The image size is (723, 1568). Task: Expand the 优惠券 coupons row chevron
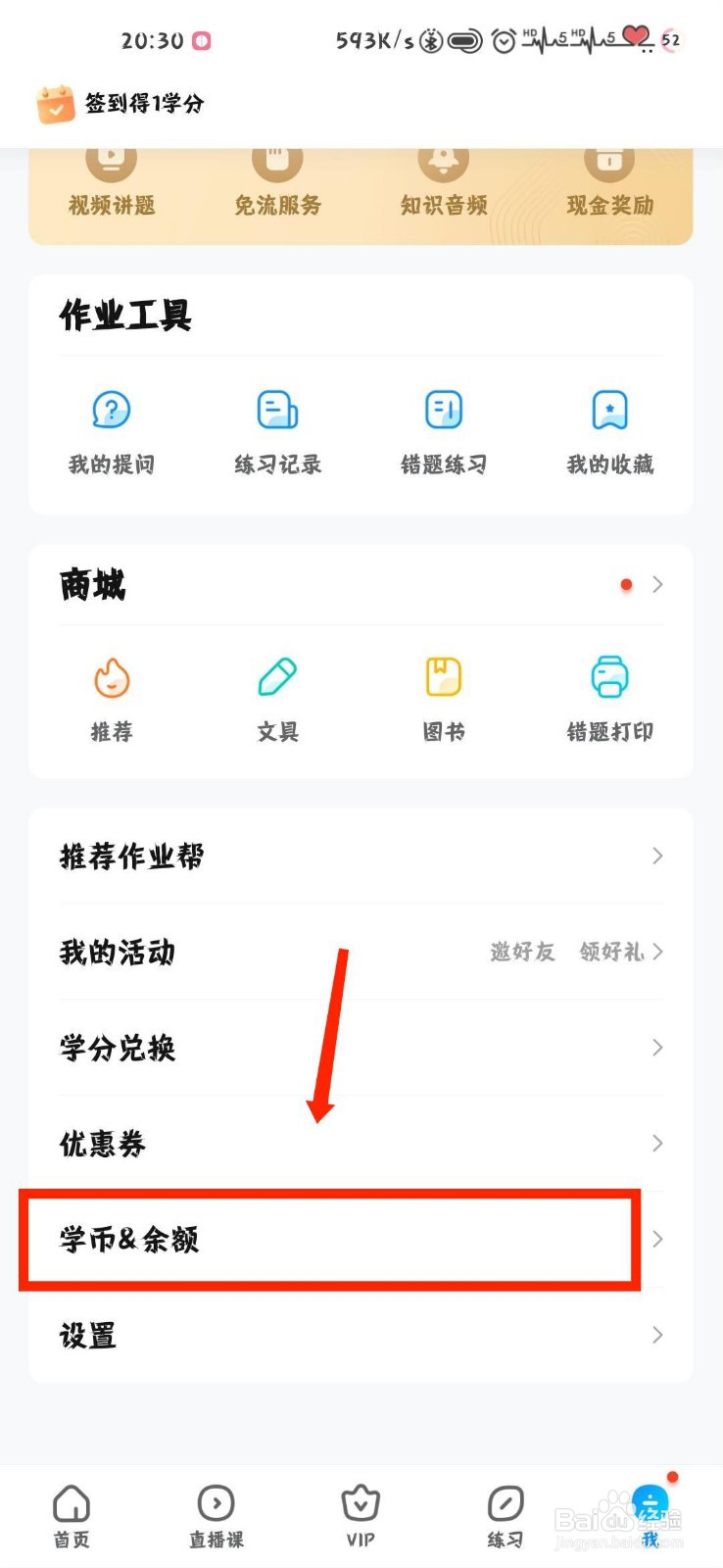(x=656, y=1144)
